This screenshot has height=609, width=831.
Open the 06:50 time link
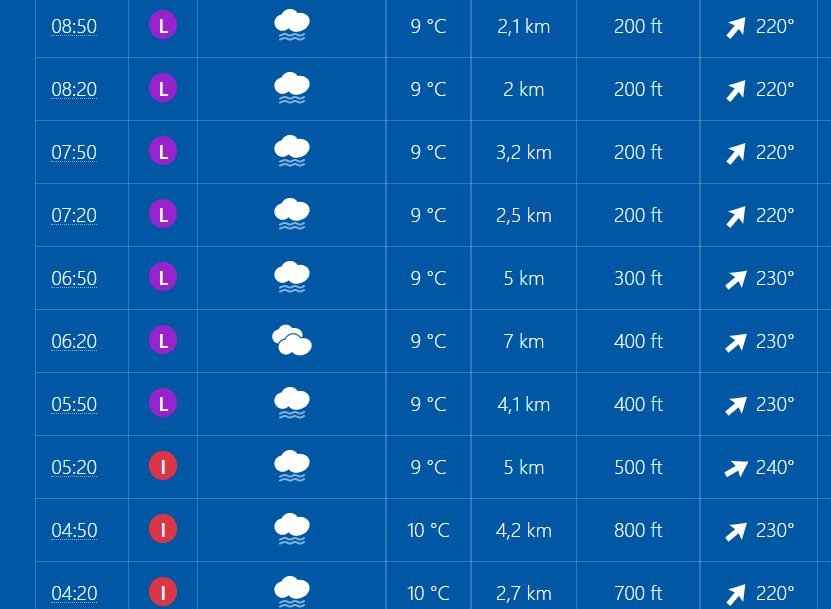coord(74,278)
